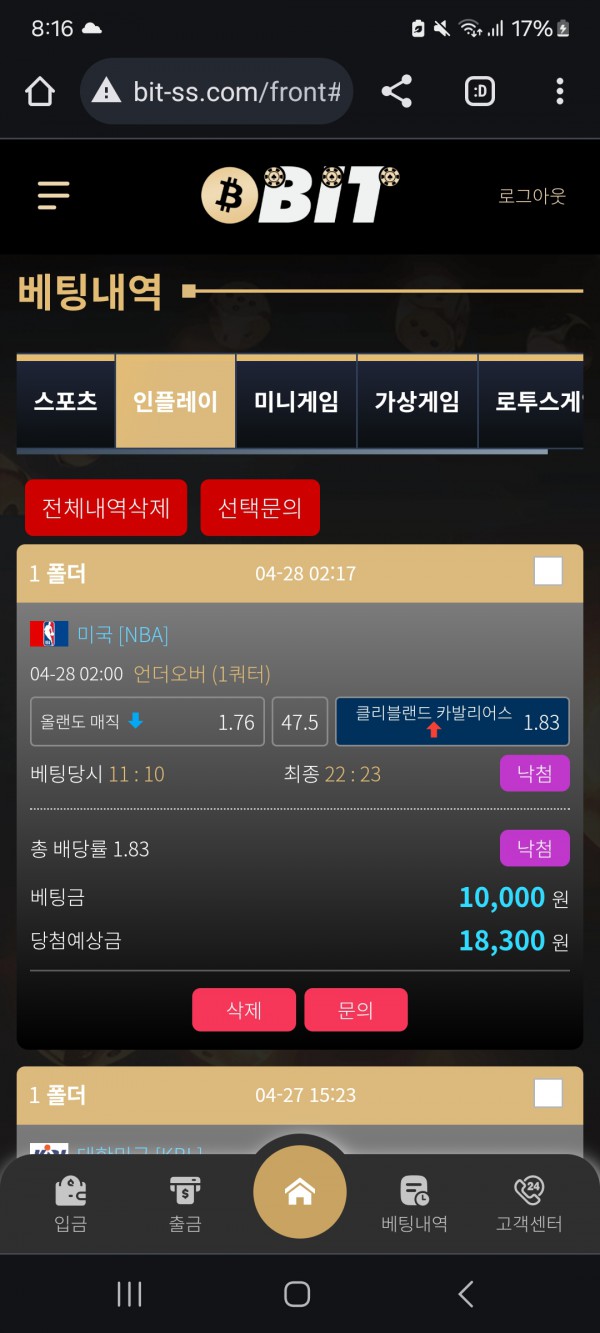Viewport: 600px width, 1333px height.
Task: Open 고객센터 customer support
Action: point(529,1205)
